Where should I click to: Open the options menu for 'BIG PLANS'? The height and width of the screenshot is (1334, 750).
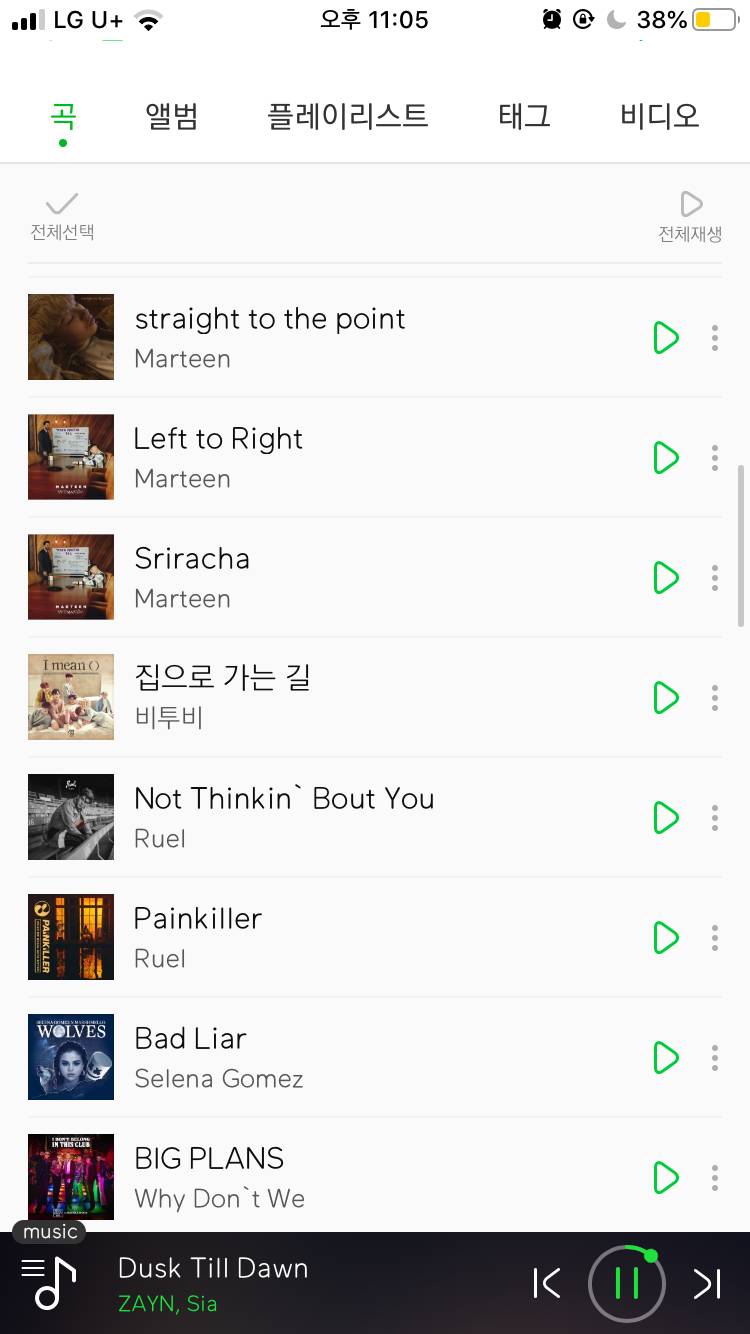click(x=715, y=1177)
